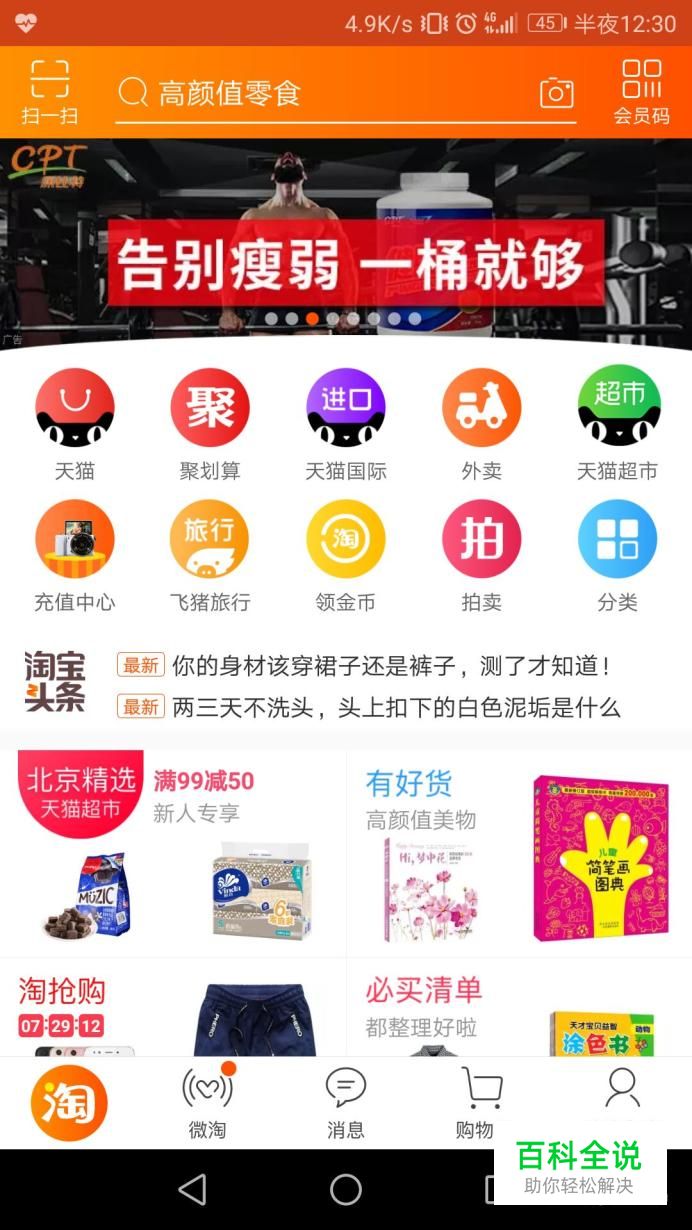
Task: Open 分类 categories
Action: pos(618,556)
